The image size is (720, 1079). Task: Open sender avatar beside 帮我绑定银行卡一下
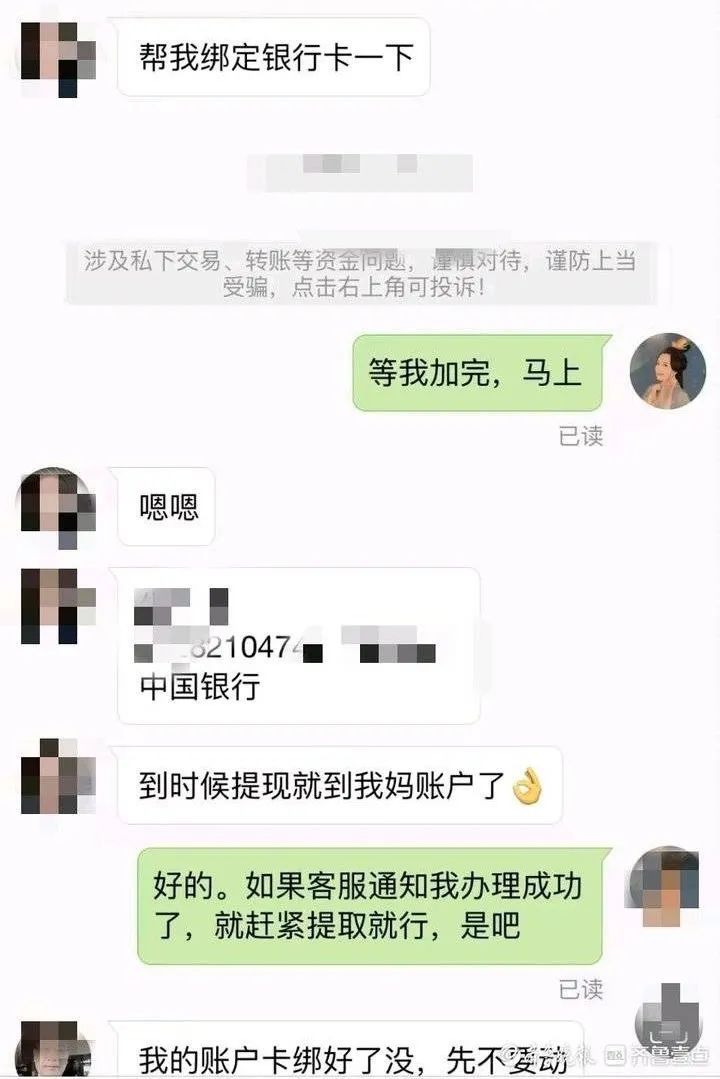58,58
